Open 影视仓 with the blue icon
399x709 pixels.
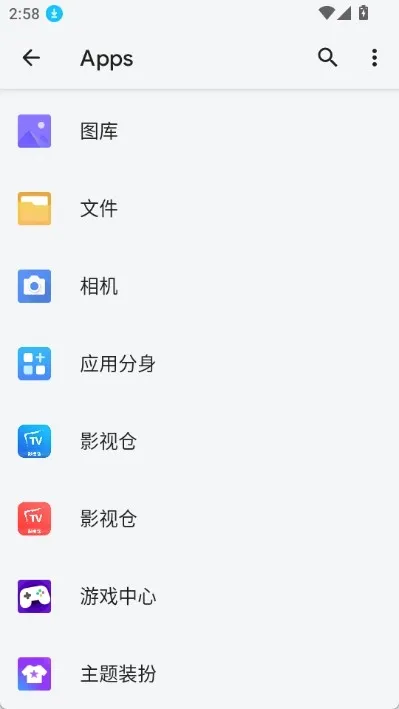pyautogui.click(x=200, y=441)
